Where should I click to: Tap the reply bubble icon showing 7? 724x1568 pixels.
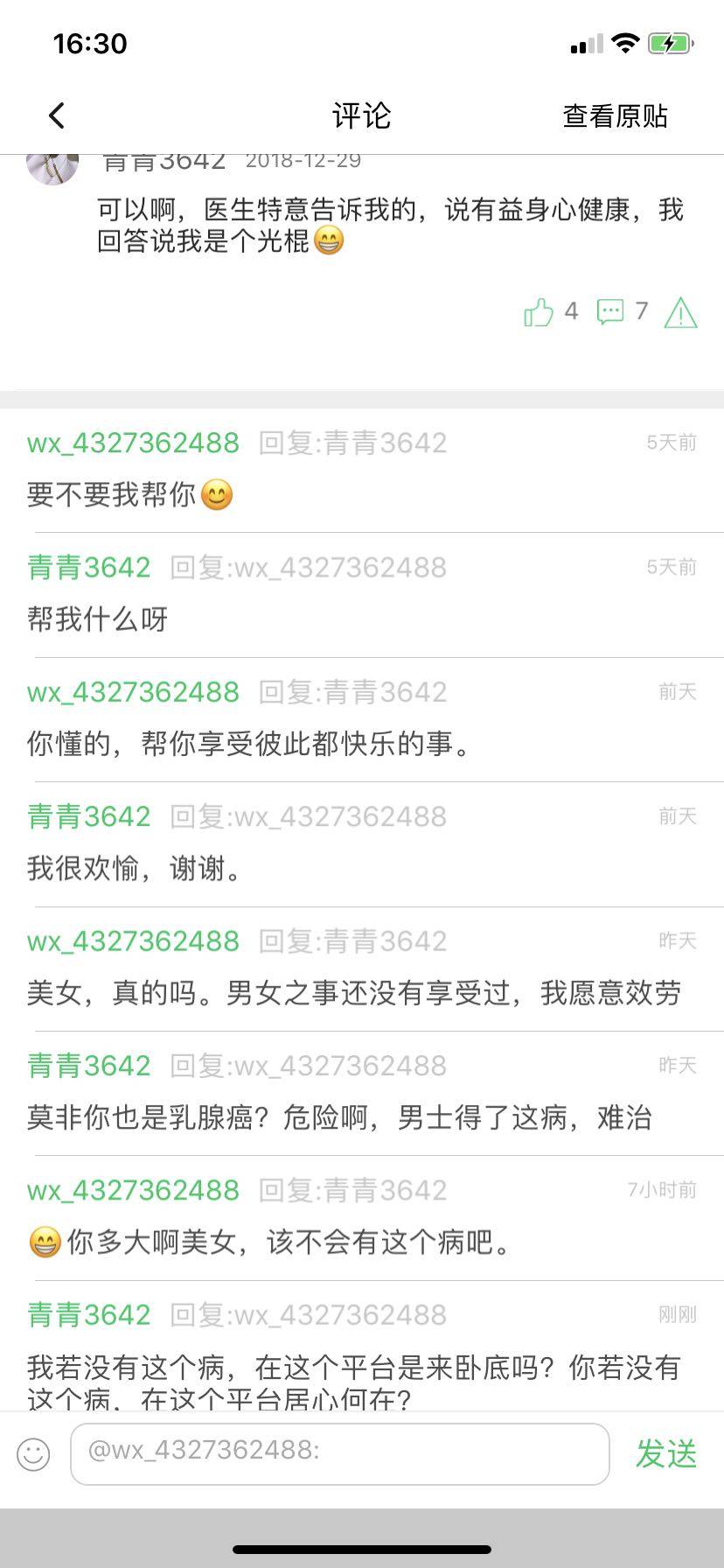[610, 311]
